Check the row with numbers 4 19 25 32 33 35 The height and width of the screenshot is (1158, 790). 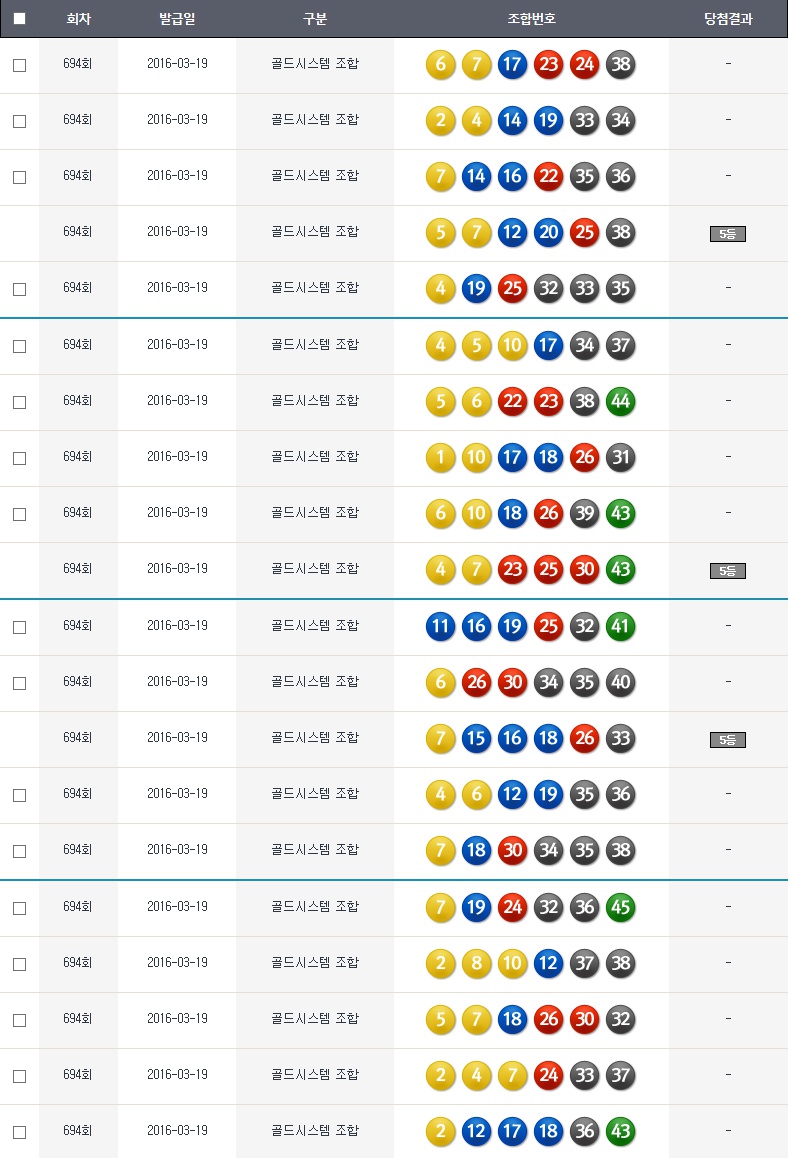tap(19, 289)
